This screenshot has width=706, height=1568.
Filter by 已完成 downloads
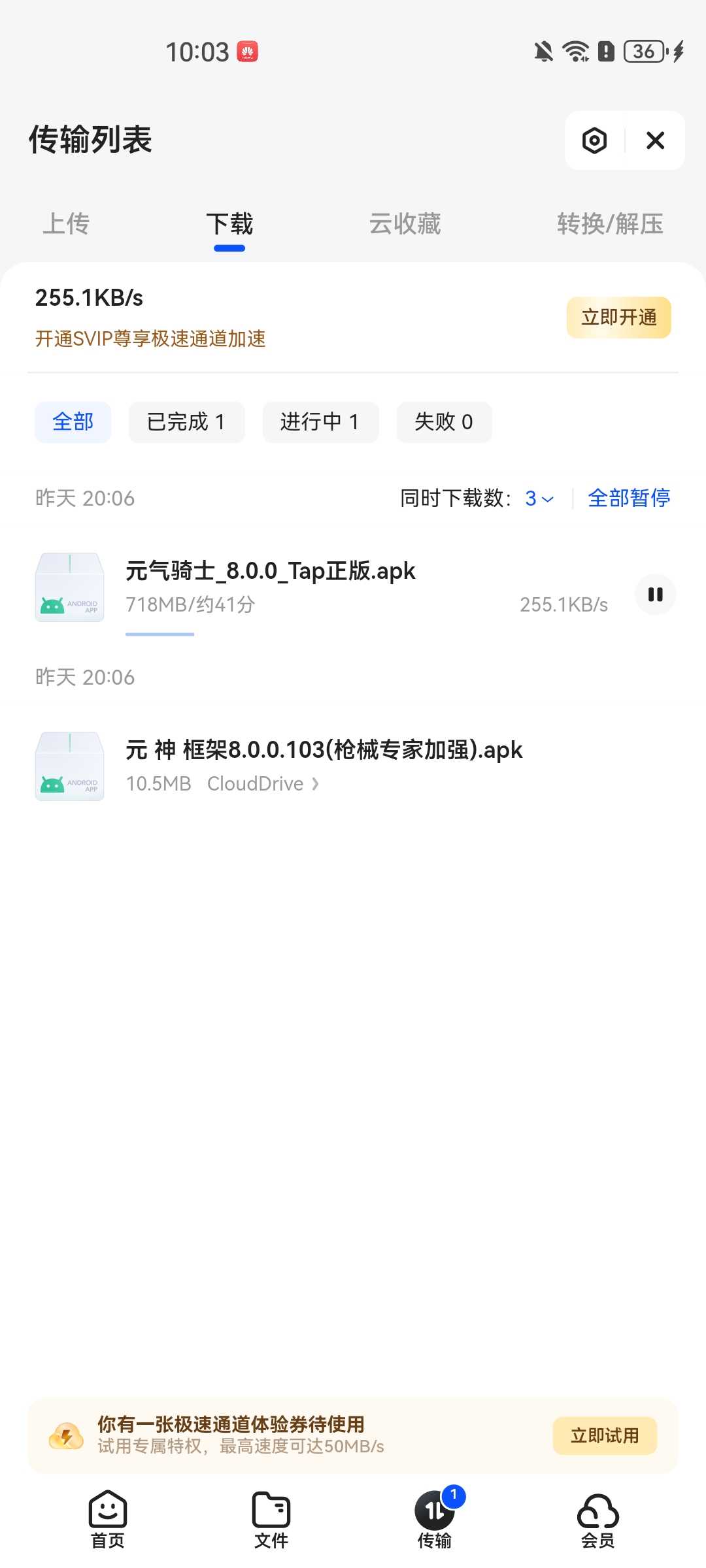pos(186,422)
